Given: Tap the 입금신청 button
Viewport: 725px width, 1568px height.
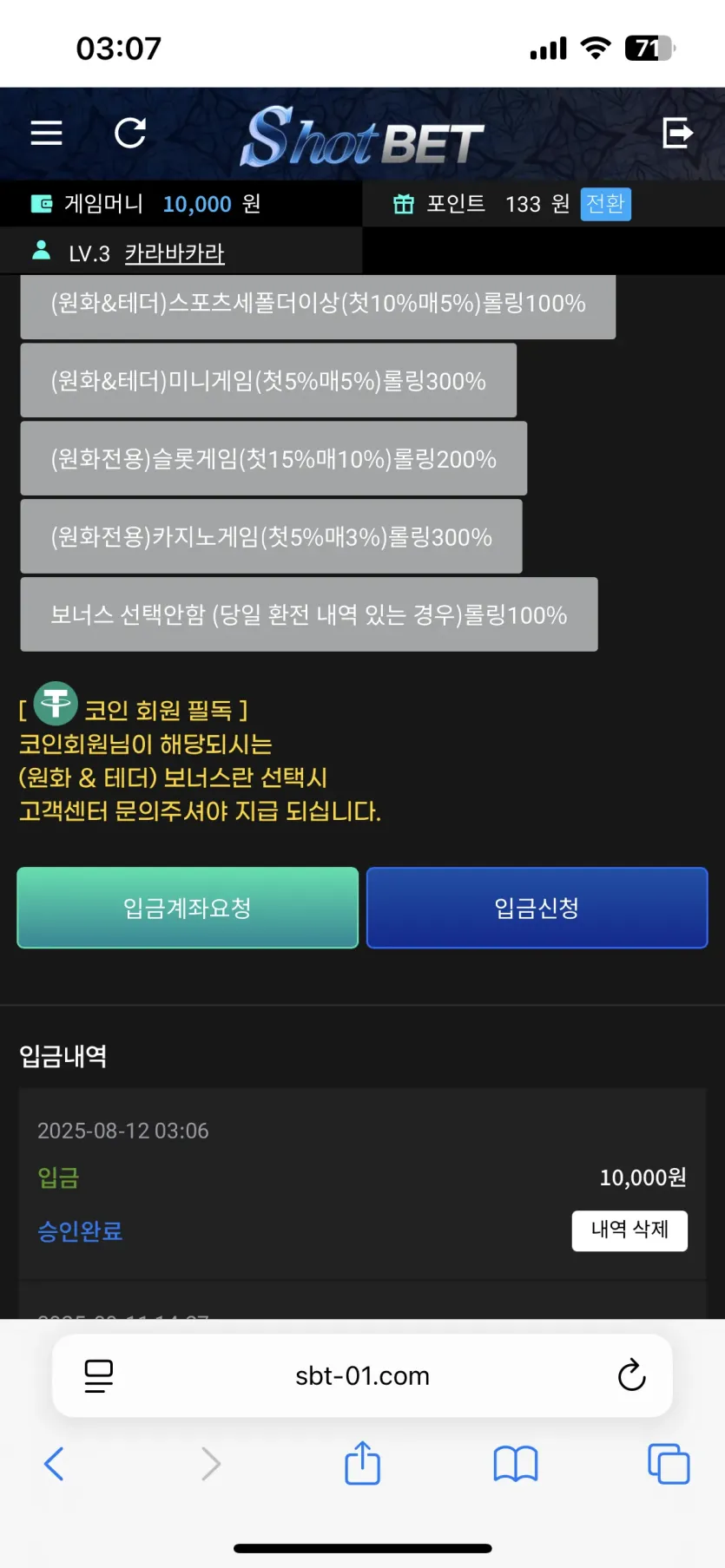Looking at the screenshot, I should click(x=537, y=908).
